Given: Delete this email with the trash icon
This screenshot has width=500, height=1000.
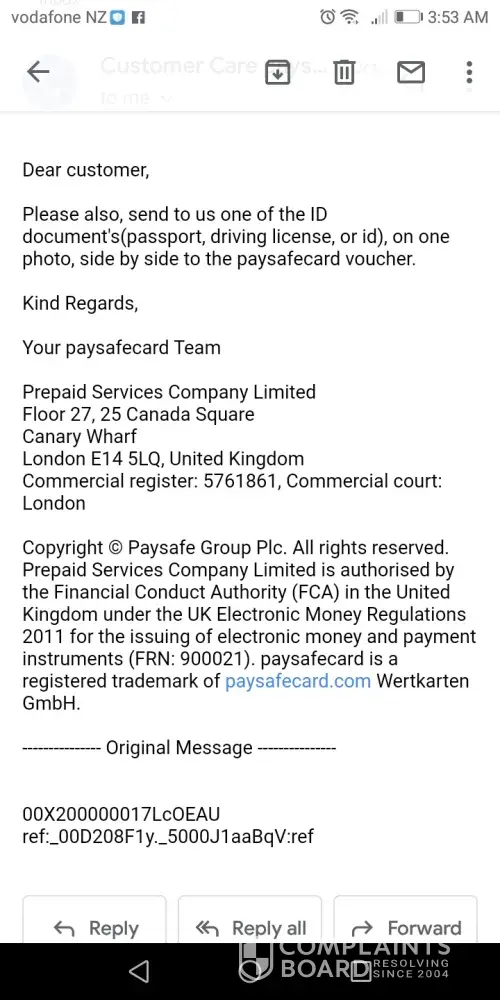Looking at the screenshot, I should pos(344,72).
